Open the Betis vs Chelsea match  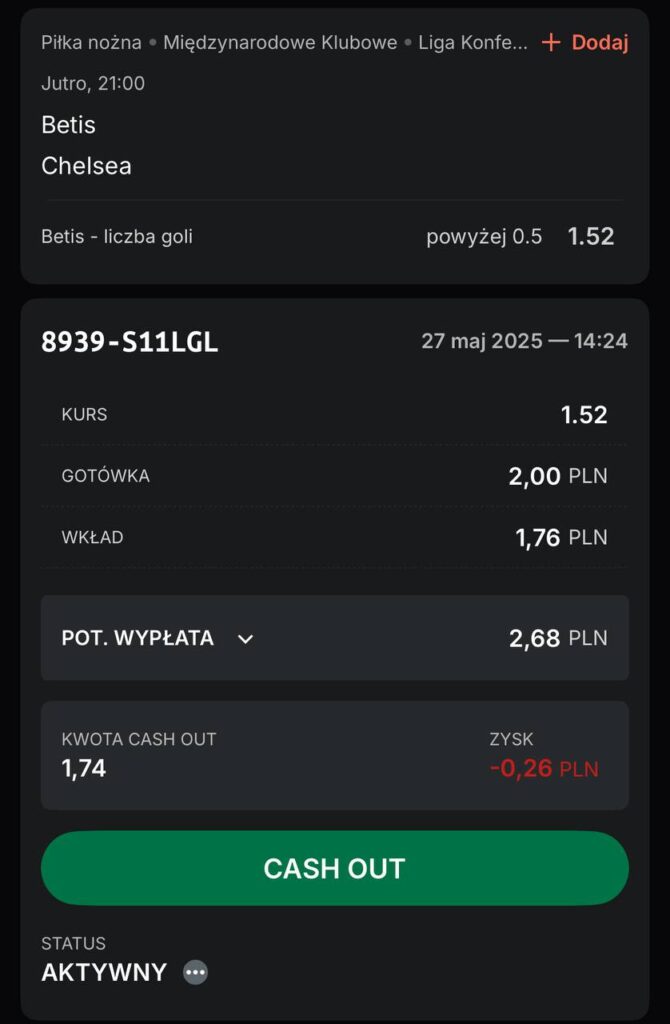[x=86, y=145]
